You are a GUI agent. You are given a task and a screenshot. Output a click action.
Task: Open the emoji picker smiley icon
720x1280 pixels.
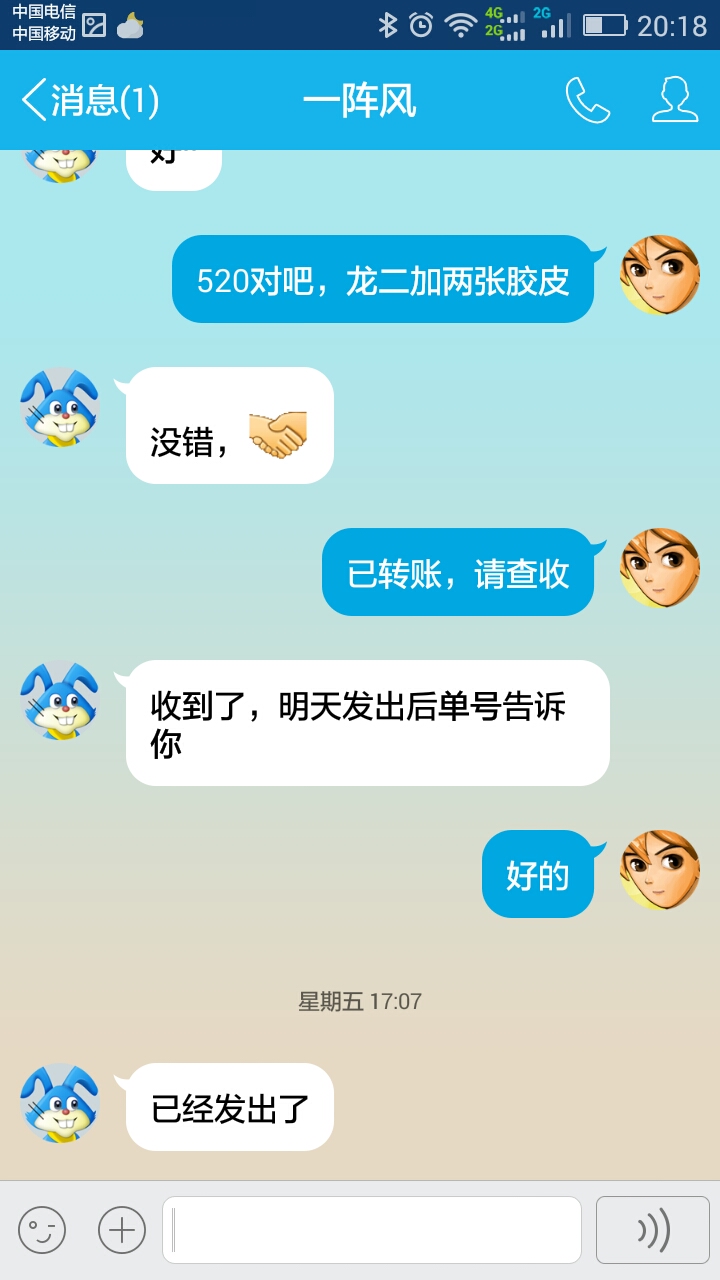coord(40,1229)
